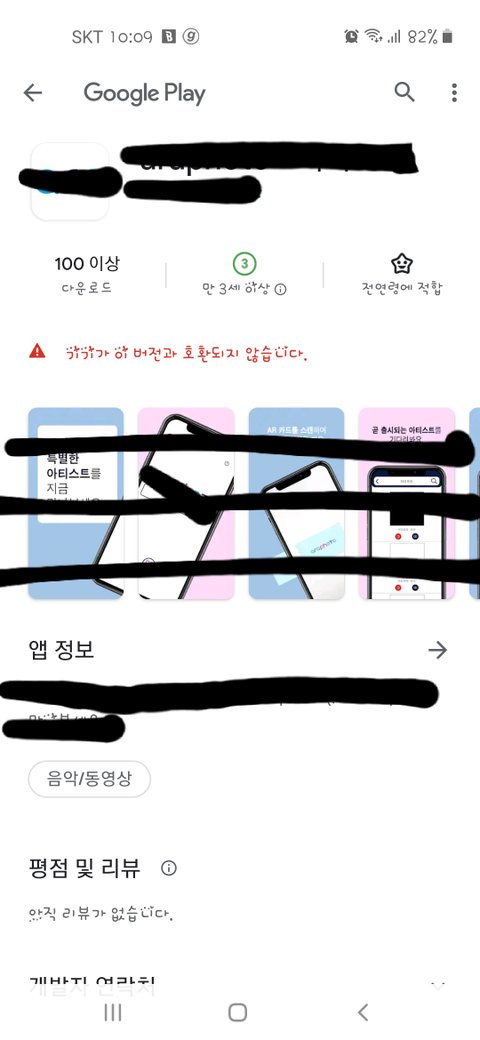This screenshot has height=1040, width=480.
Task: Open the first blue screenshot thumbnail
Action: 76,503
